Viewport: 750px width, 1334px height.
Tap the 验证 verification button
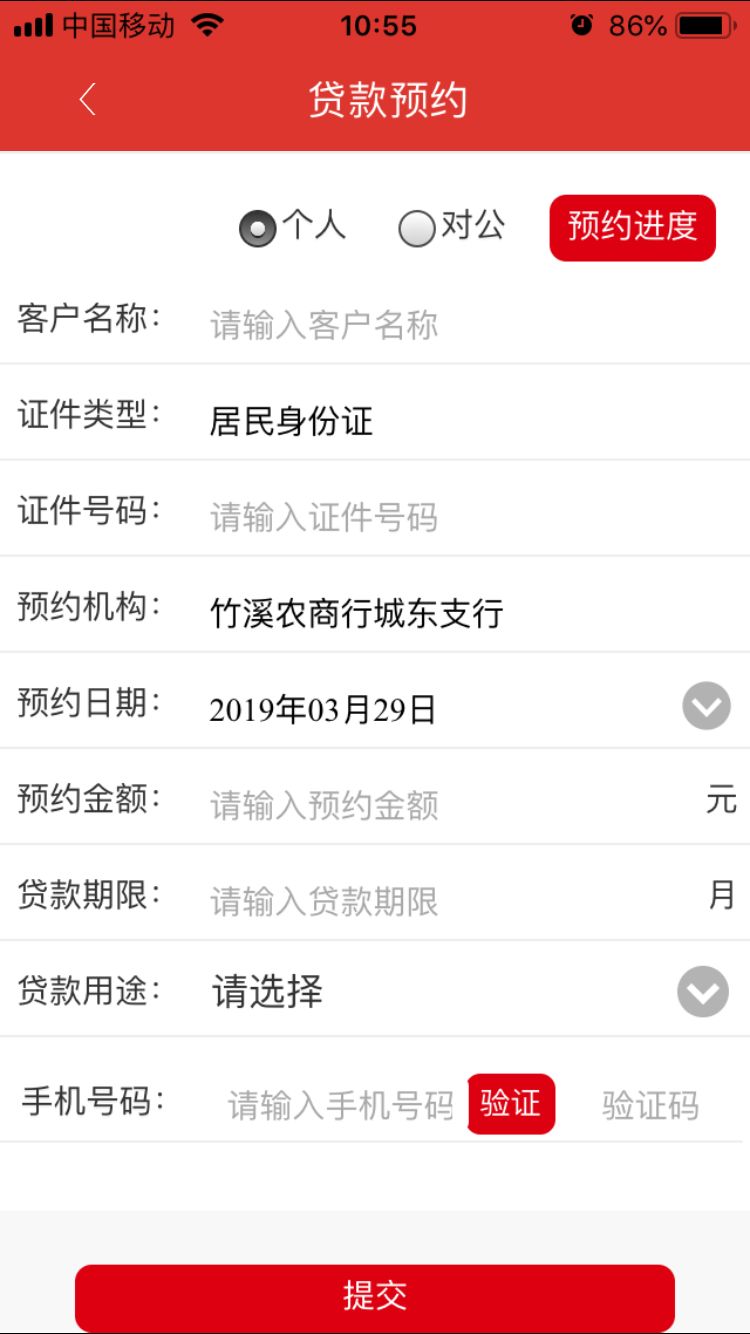point(512,1102)
